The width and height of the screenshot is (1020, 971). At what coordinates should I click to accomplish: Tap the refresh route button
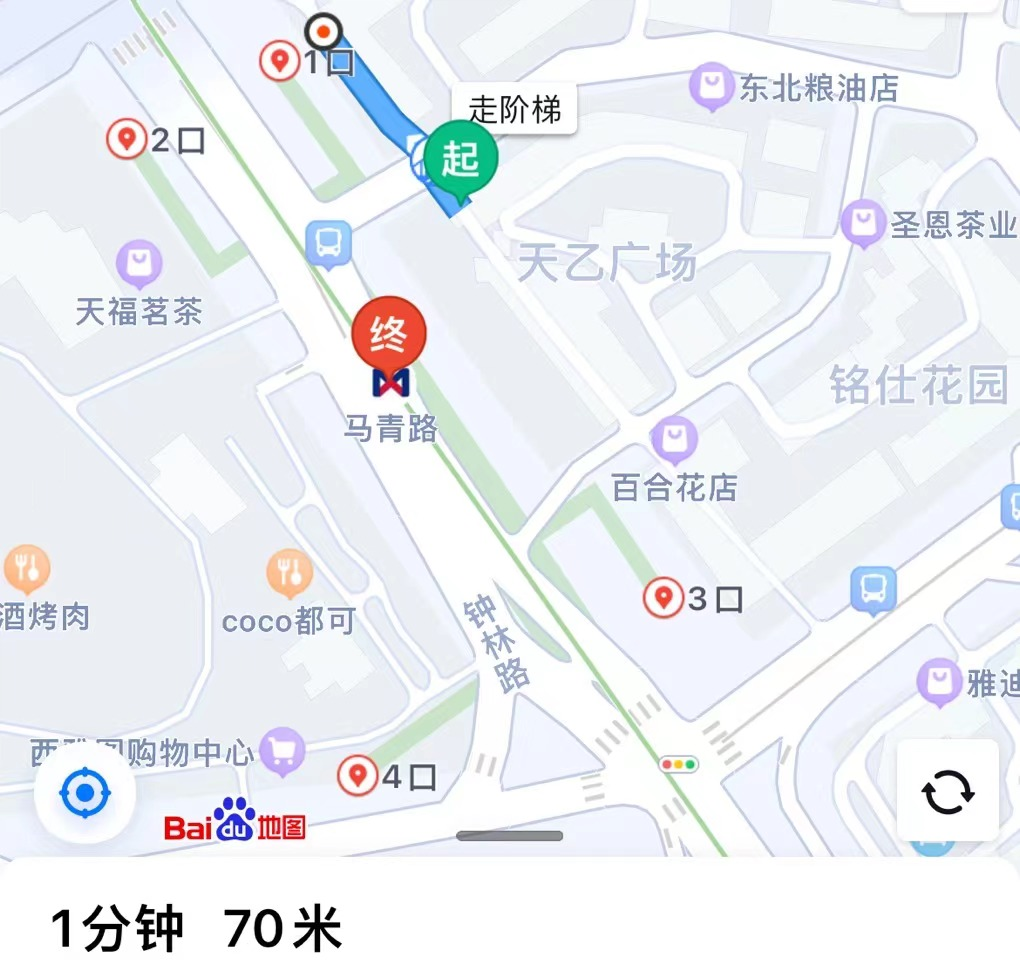(947, 791)
